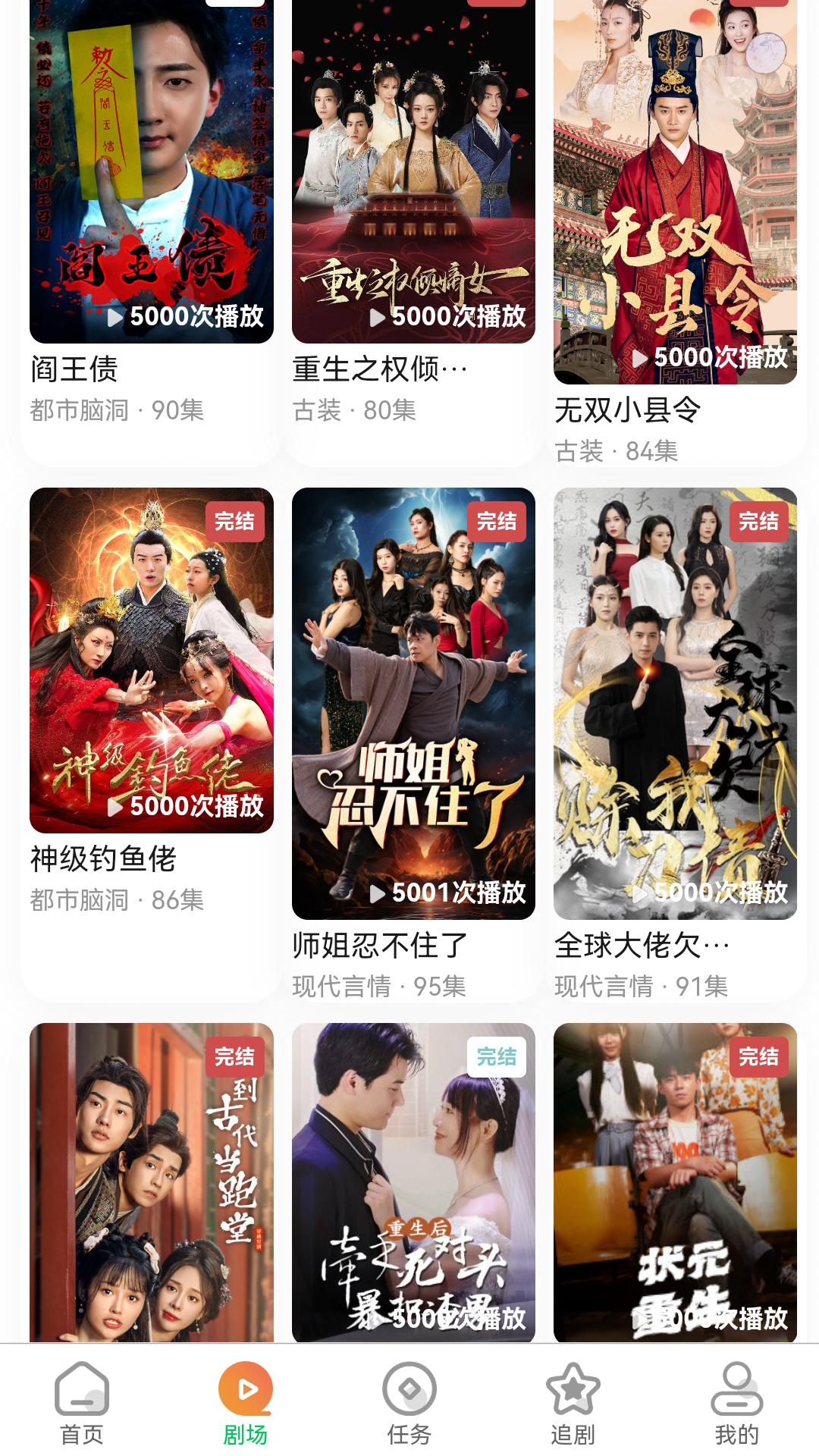Switch to the 我的 tab
This screenshot has width=819, height=1456.
pyautogui.click(x=736, y=1403)
